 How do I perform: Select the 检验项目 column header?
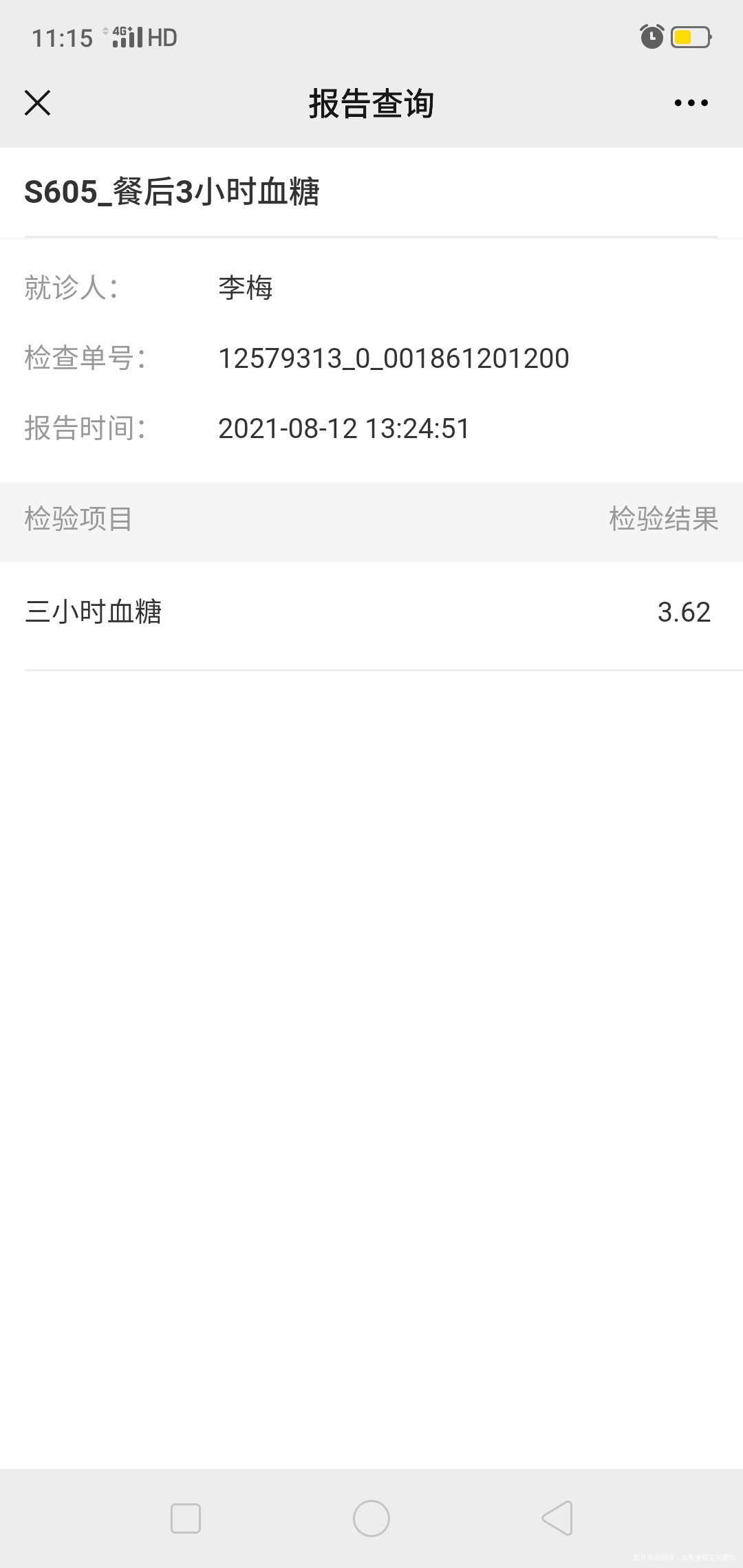point(77,521)
